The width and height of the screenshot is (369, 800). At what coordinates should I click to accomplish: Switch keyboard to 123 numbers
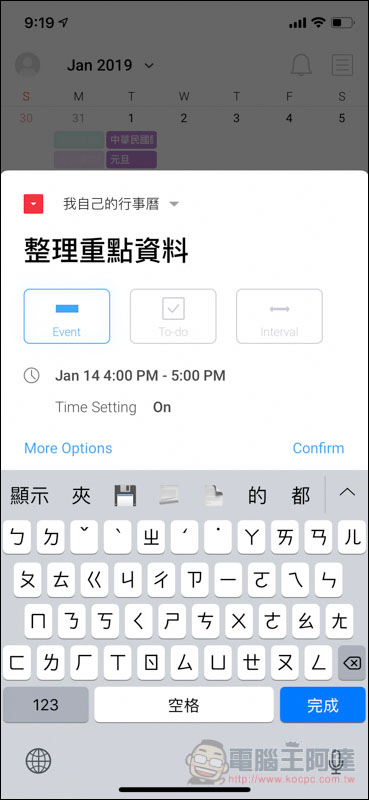[45, 705]
